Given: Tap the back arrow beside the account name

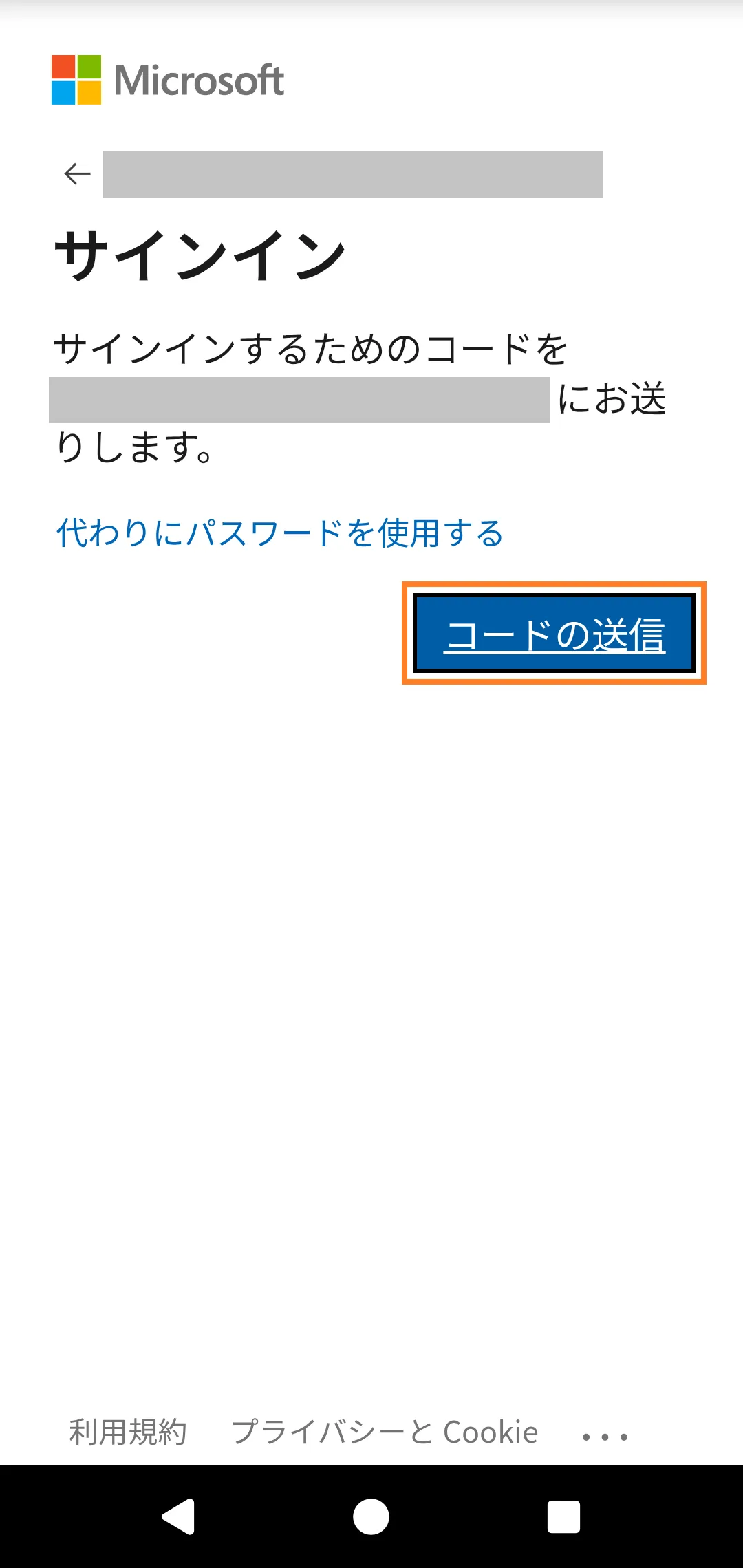Looking at the screenshot, I should [77, 174].
